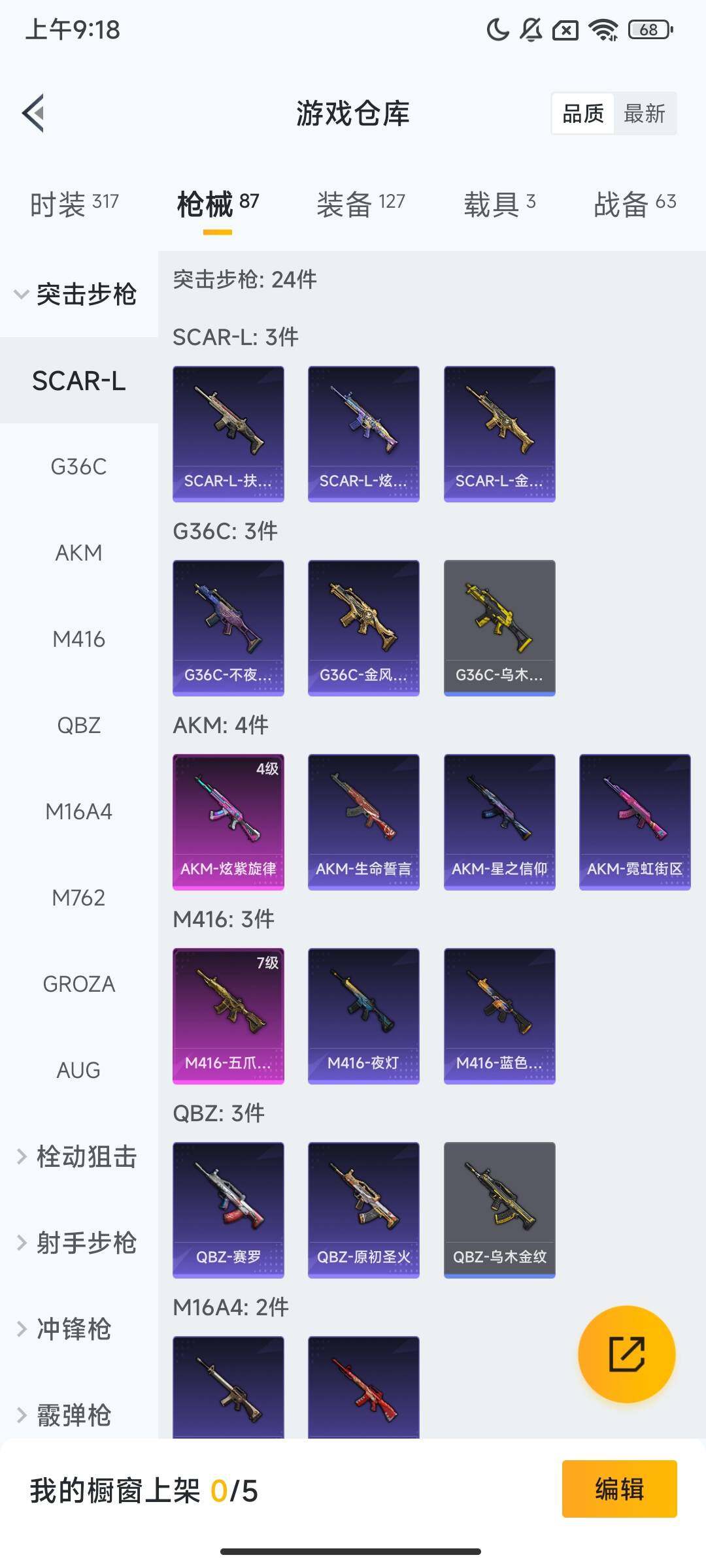Tap the yellow floating share button
The height and width of the screenshot is (1568, 706).
click(x=626, y=1354)
